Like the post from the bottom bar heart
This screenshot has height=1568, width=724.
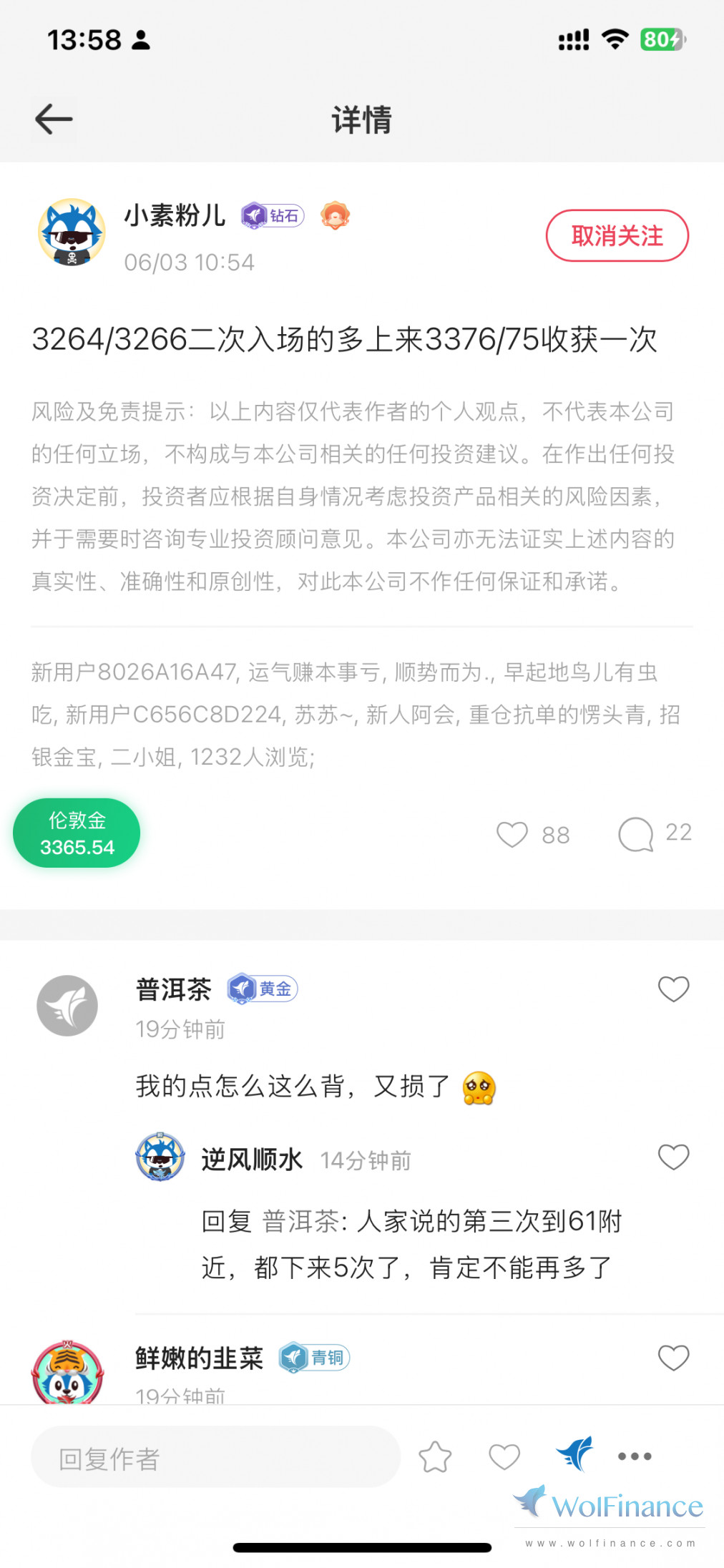pyautogui.click(x=504, y=1457)
